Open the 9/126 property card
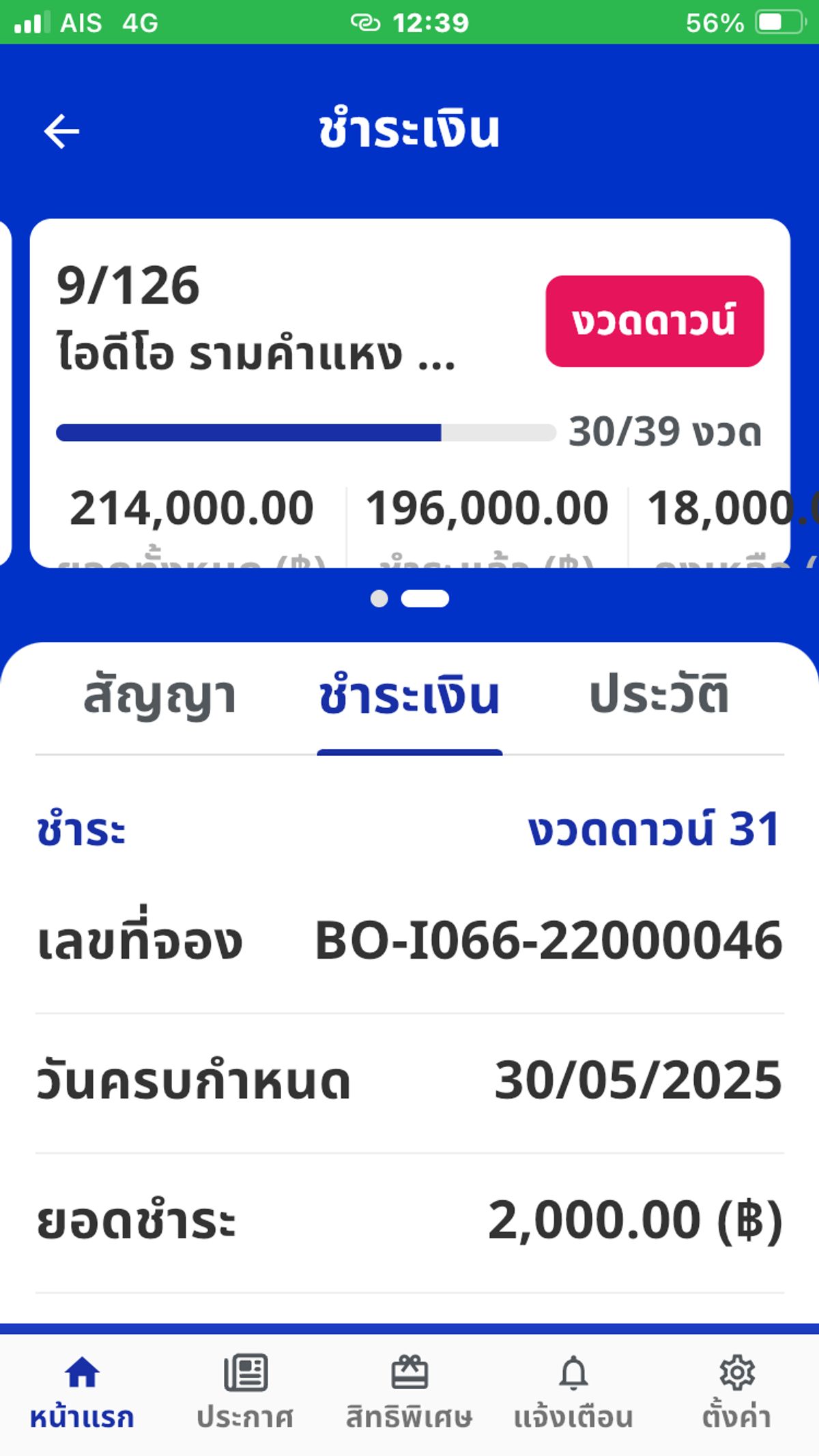Viewport: 819px width, 1456px height. 410,393
